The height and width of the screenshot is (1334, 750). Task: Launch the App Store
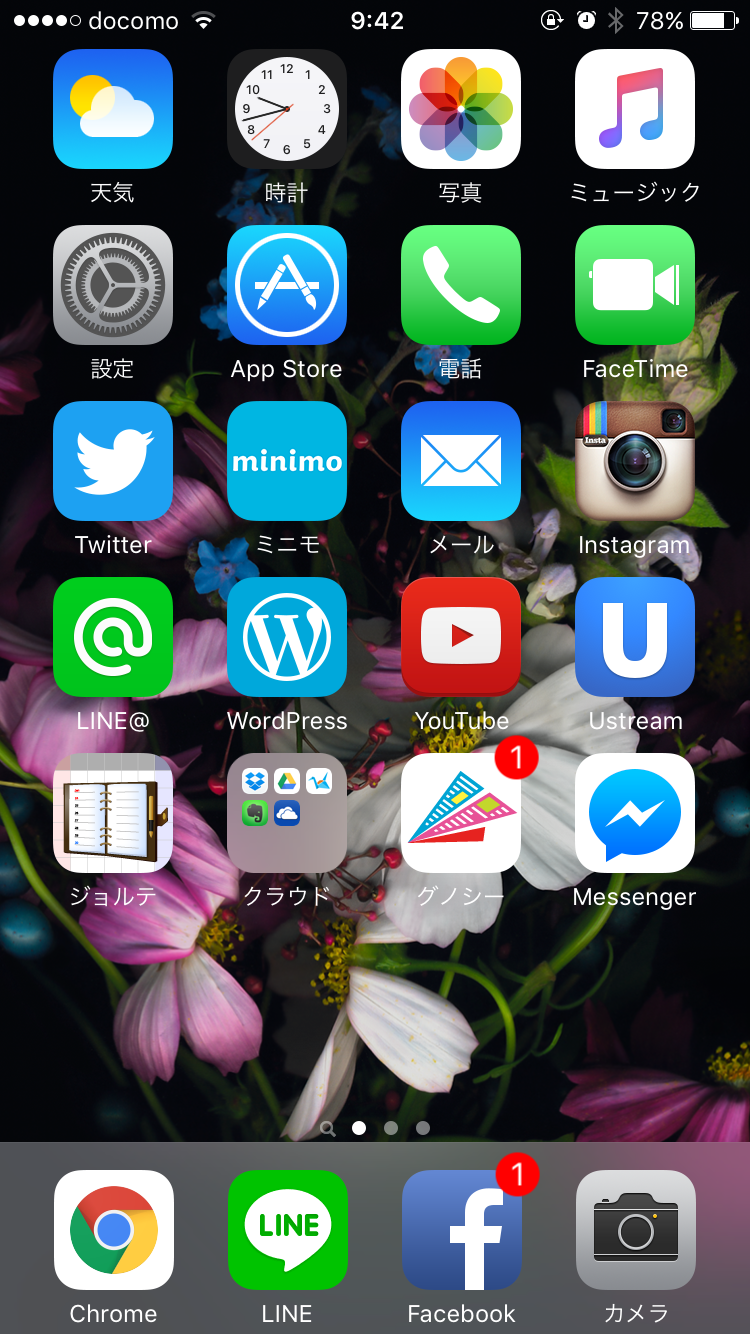(x=287, y=285)
